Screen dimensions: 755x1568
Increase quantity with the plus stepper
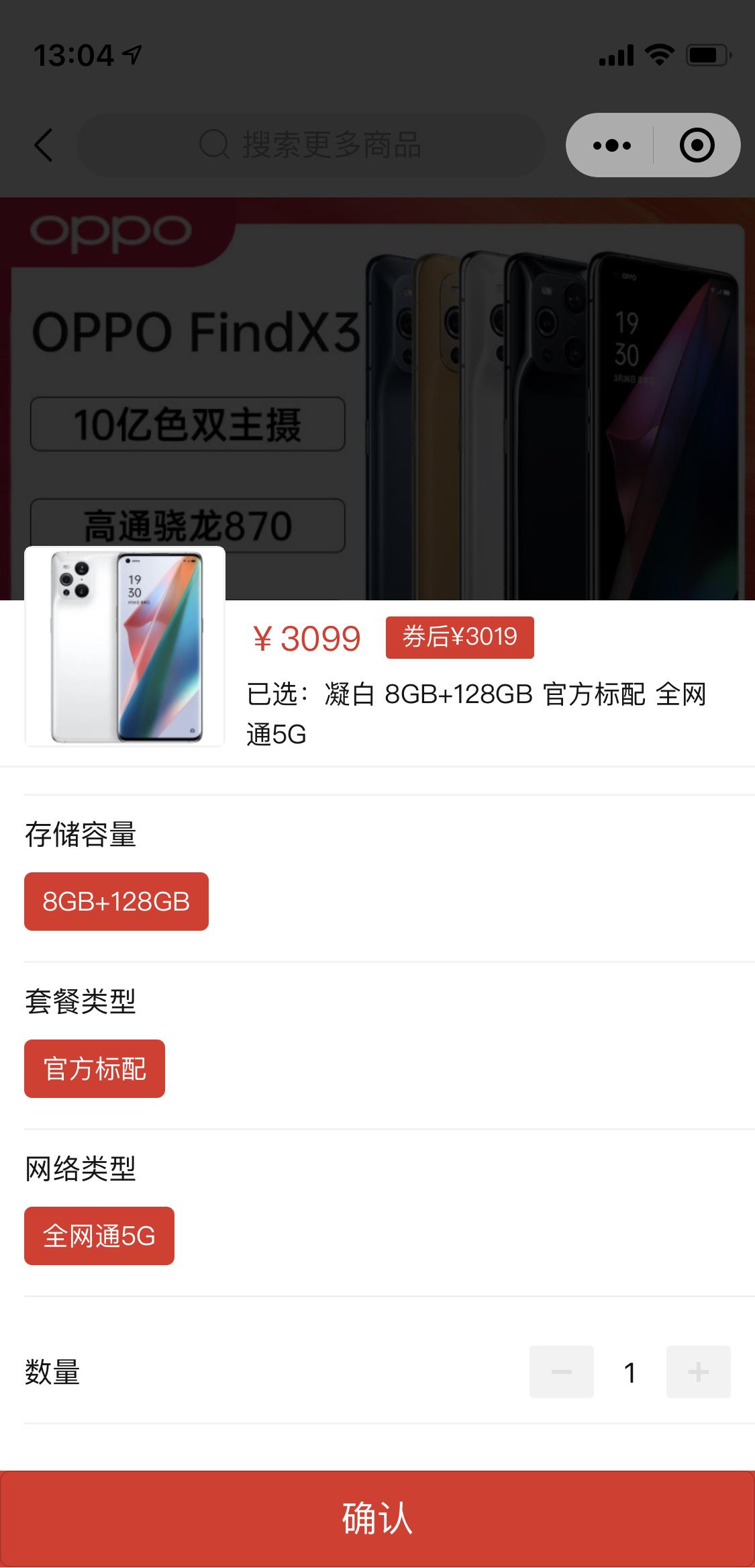pos(698,1372)
